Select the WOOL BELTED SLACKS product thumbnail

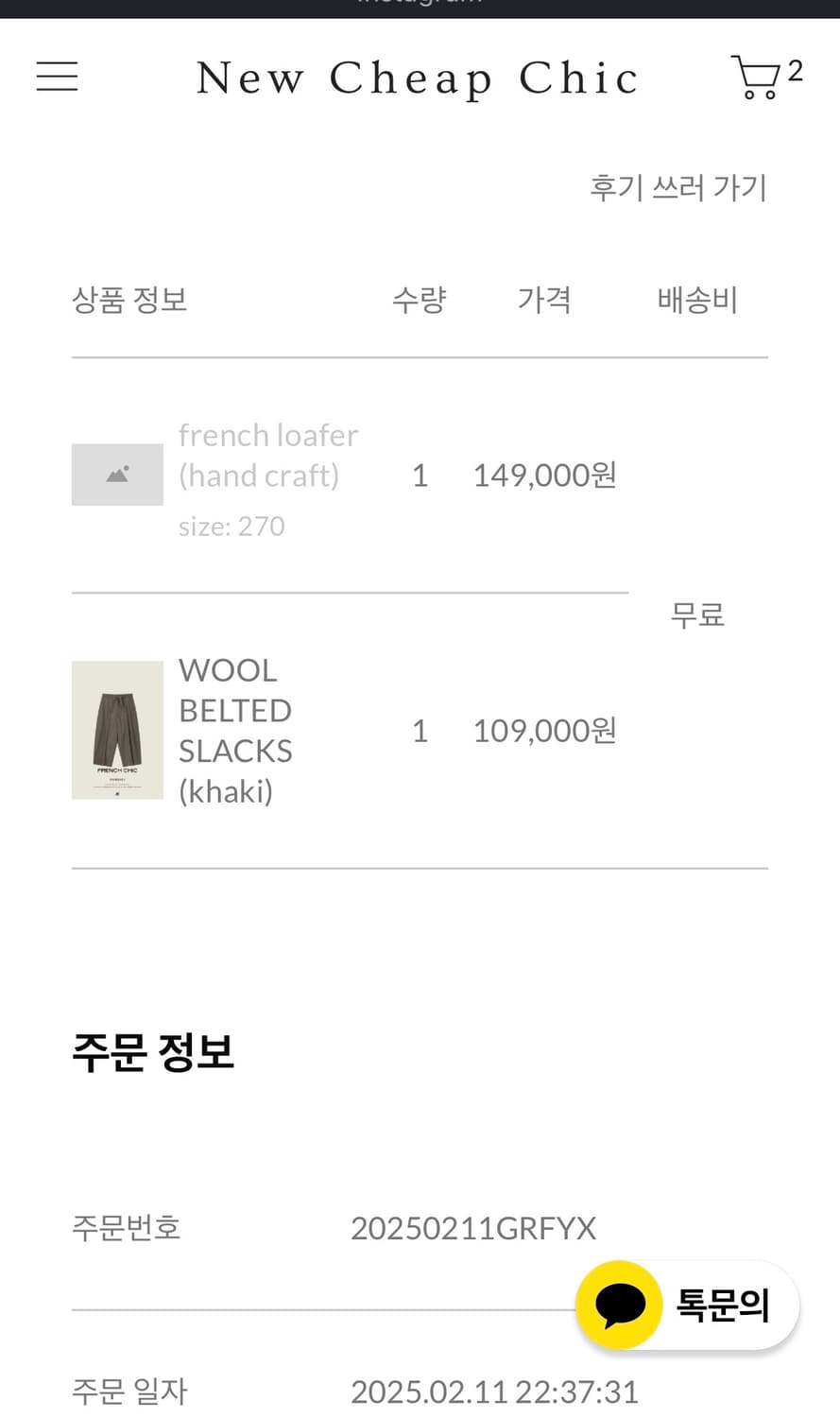[x=117, y=730]
